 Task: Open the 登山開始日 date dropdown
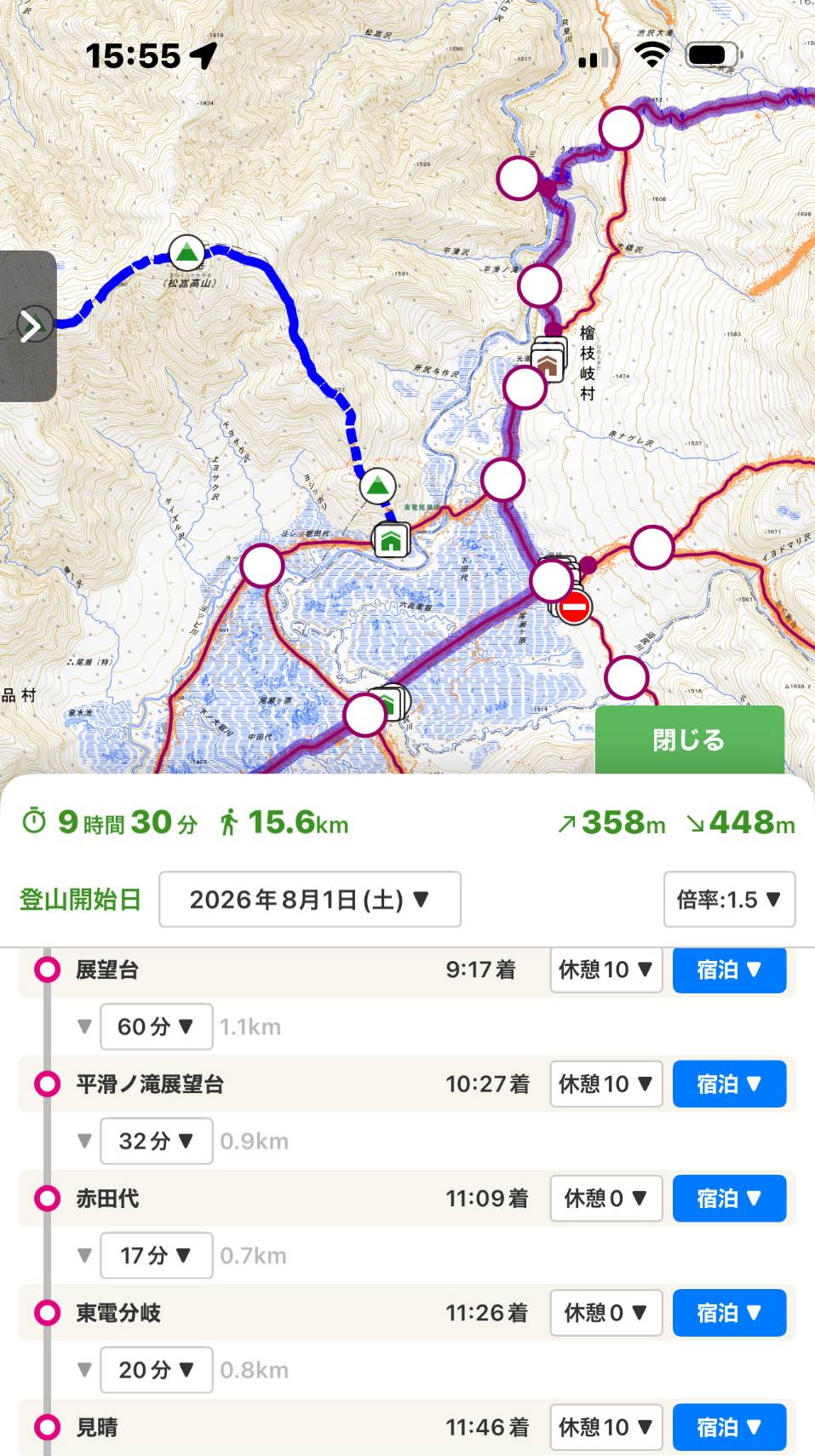[x=310, y=899]
